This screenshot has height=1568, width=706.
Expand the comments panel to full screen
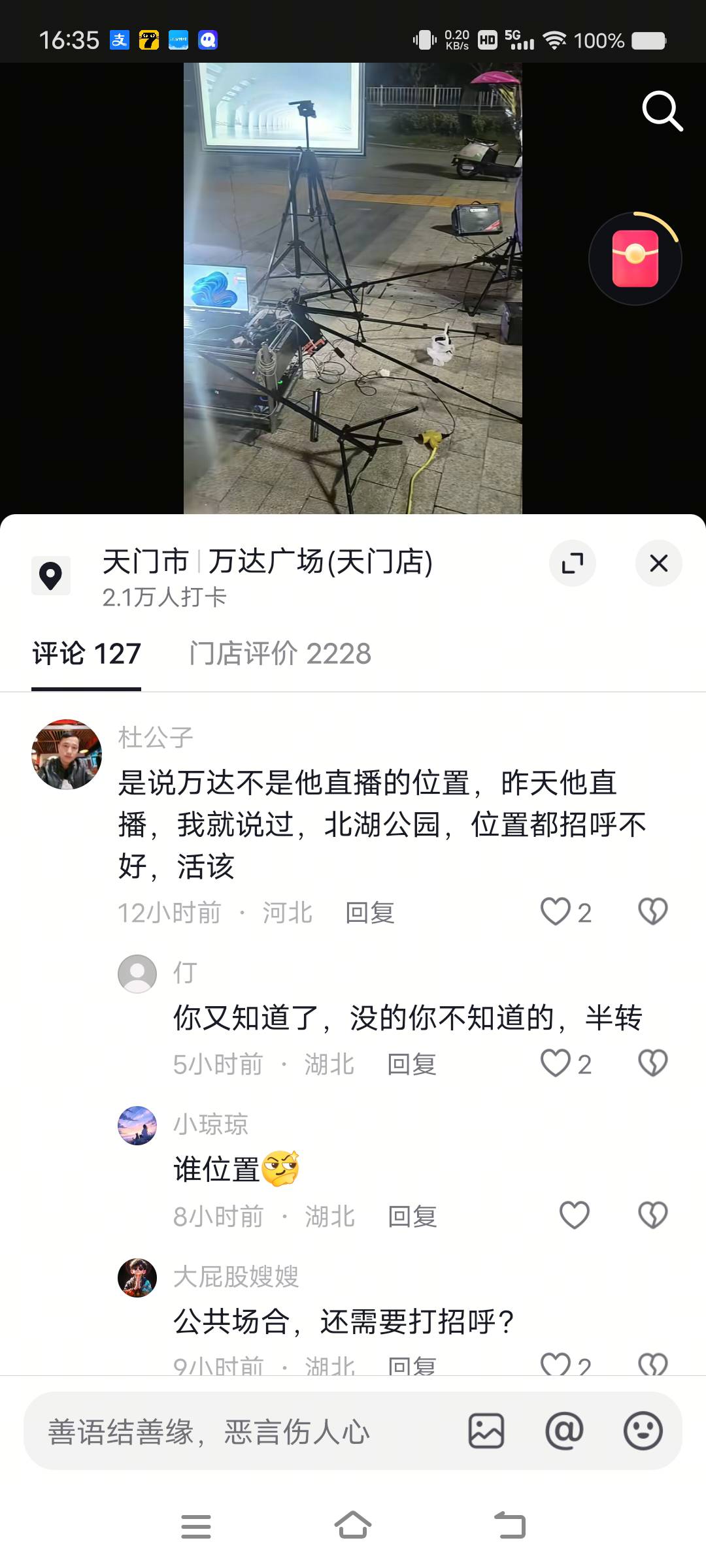(573, 563)
